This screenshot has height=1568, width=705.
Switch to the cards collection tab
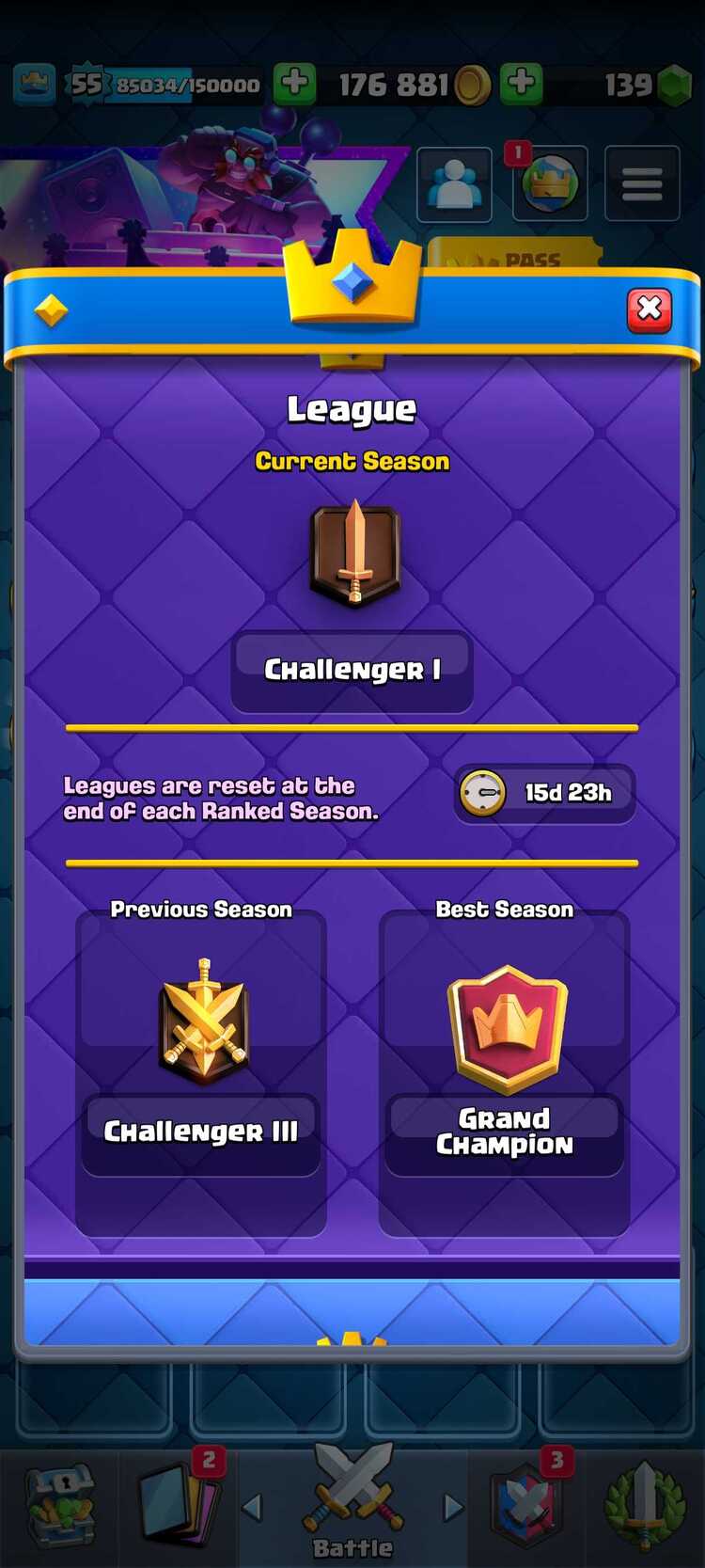coord(179,1505)
